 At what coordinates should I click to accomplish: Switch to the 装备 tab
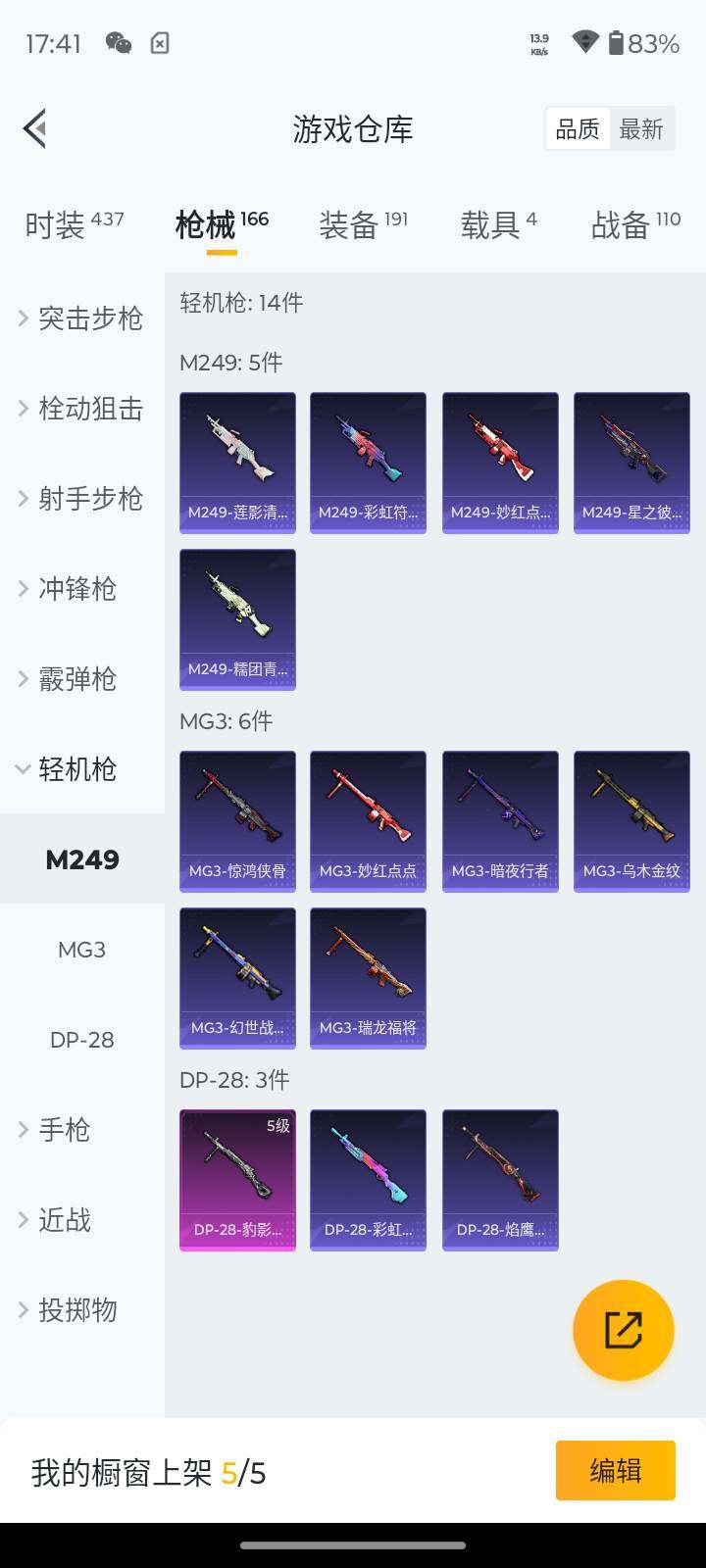363,224
